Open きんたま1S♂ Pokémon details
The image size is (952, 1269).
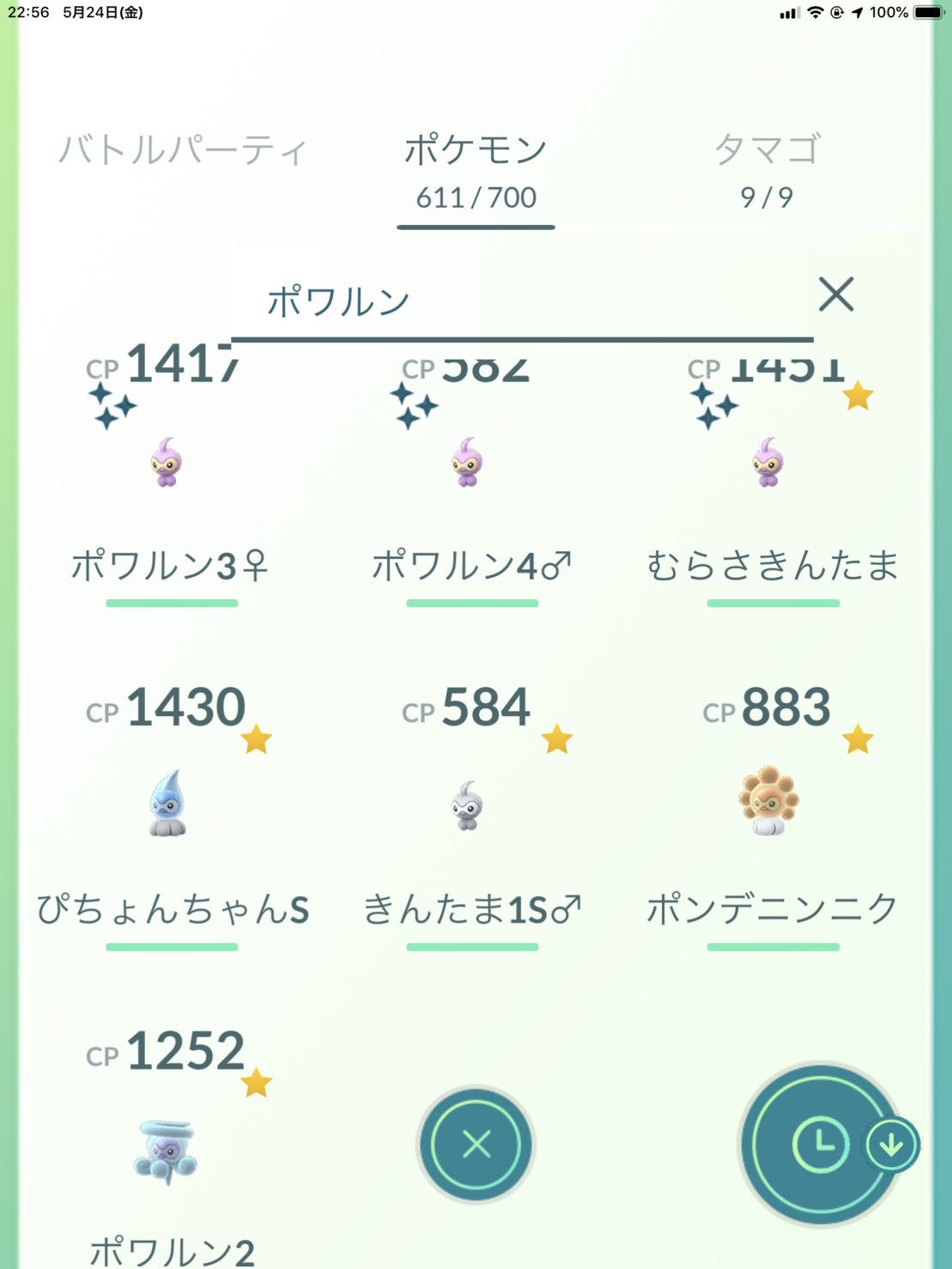[469, 806]
